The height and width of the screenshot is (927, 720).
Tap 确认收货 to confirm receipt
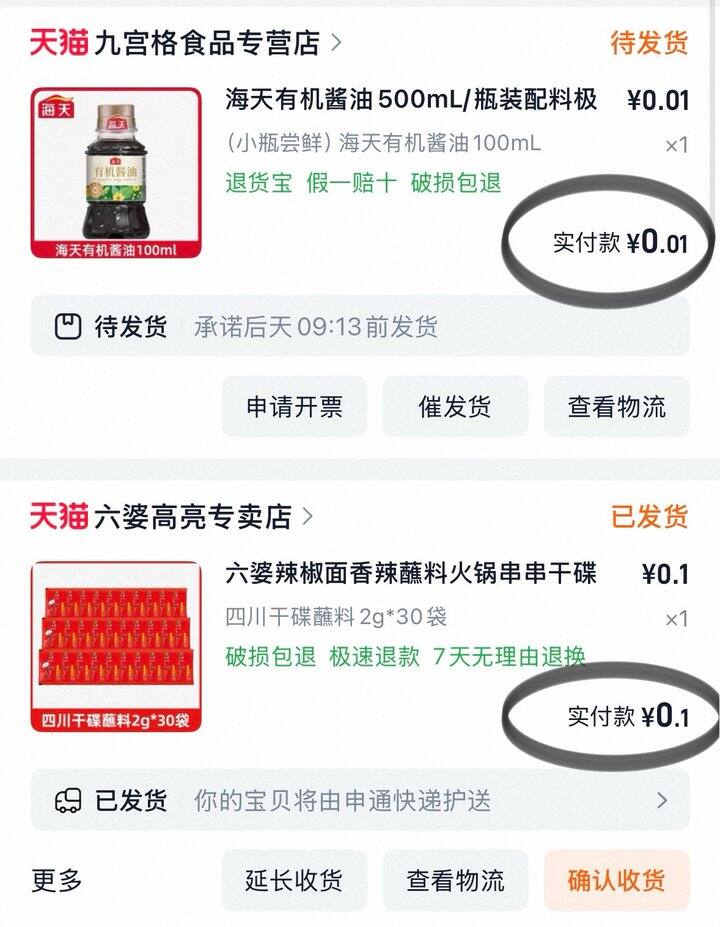[x=616, y=880]
